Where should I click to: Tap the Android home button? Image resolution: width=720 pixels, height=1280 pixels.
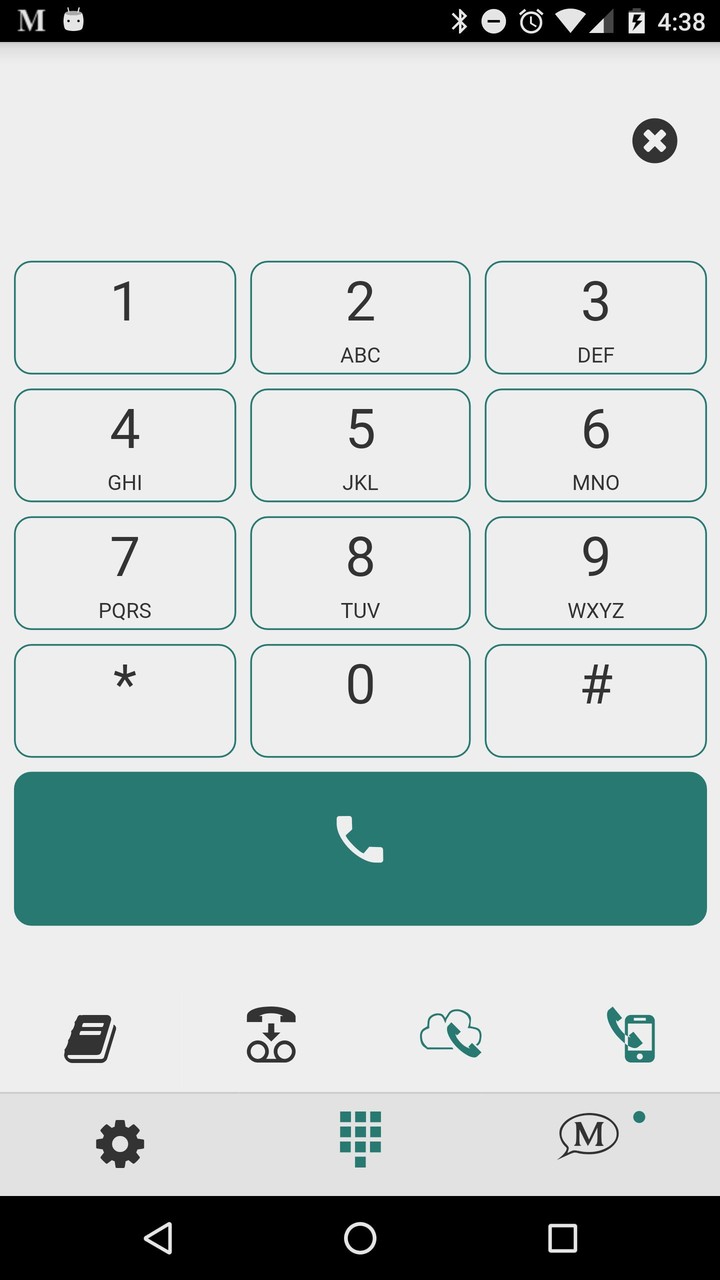(360, 1238)
